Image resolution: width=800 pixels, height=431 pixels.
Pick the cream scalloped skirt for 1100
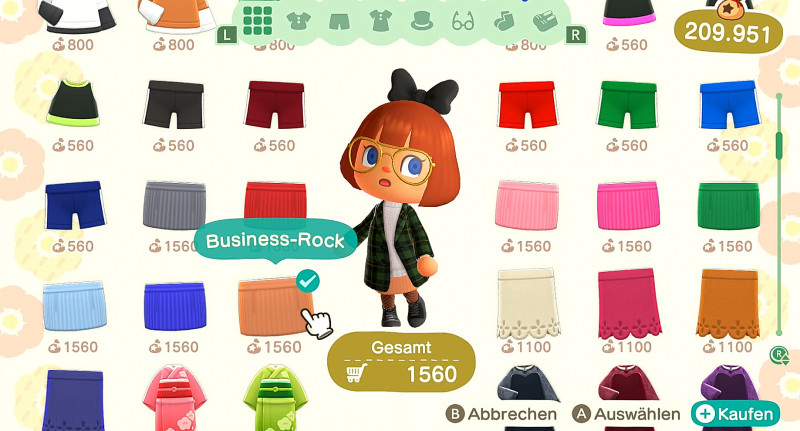[x=524, y=302]
